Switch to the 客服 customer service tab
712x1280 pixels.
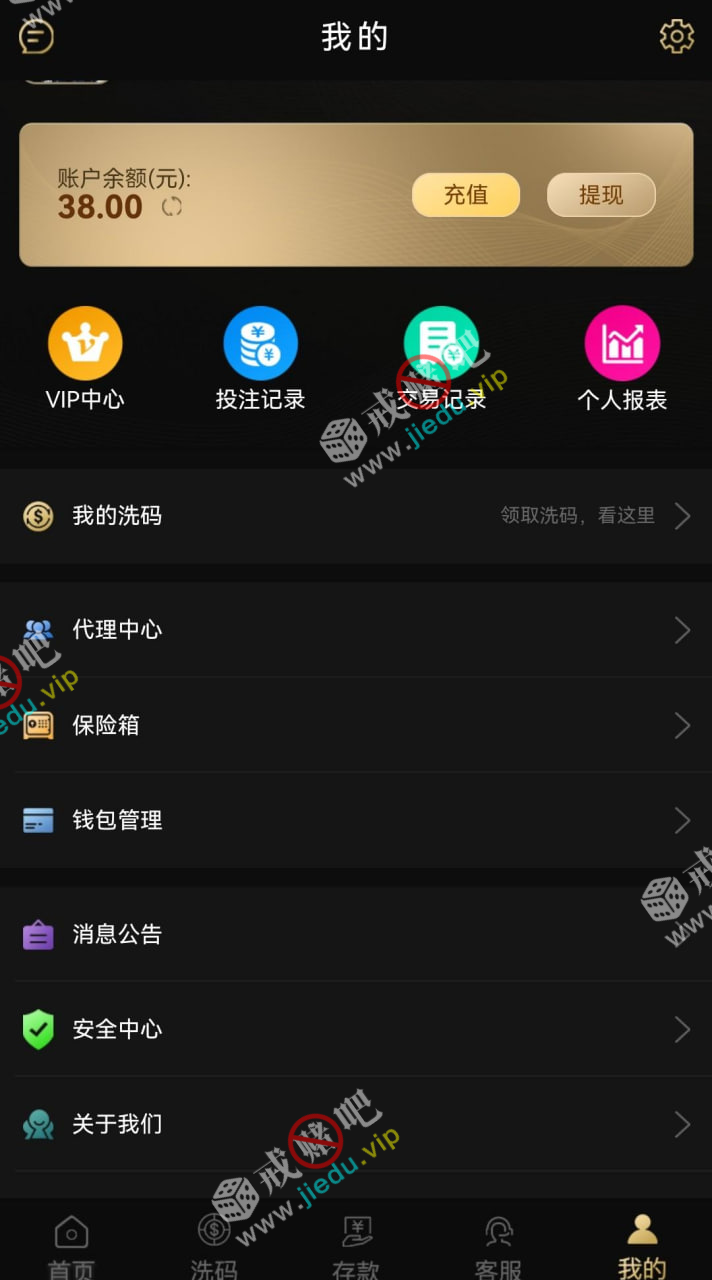coord(498,1245)
